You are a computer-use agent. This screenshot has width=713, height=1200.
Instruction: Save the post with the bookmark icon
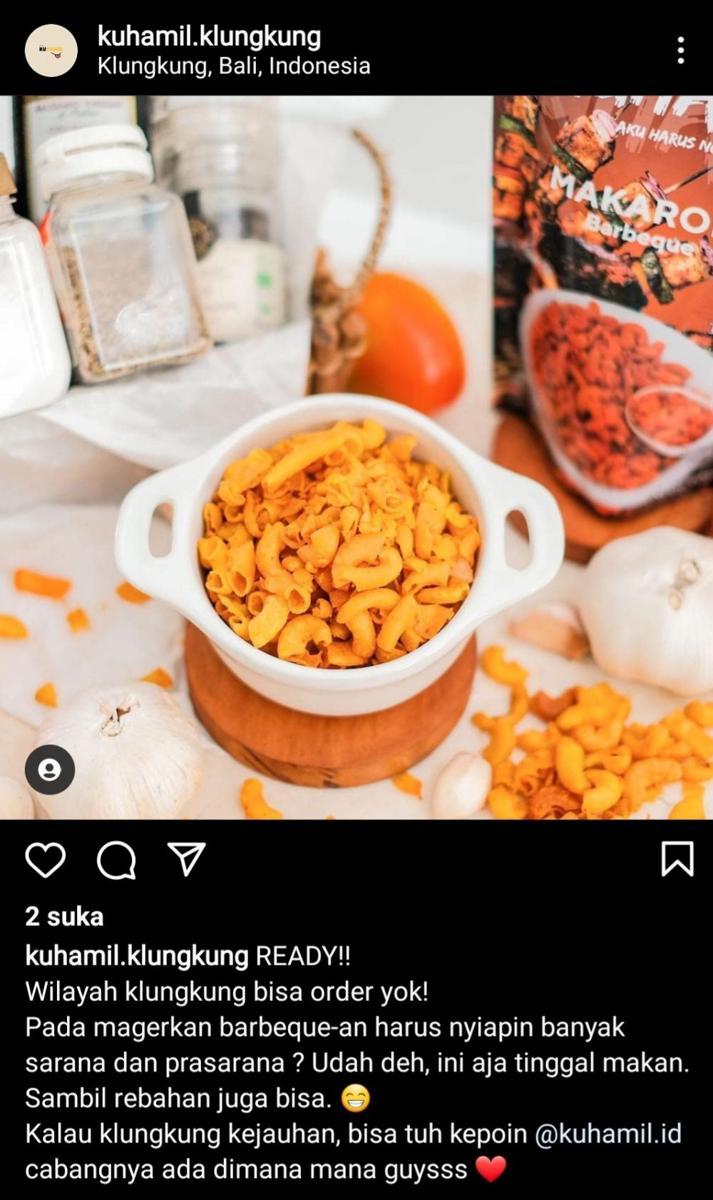(x=677, y=859)
